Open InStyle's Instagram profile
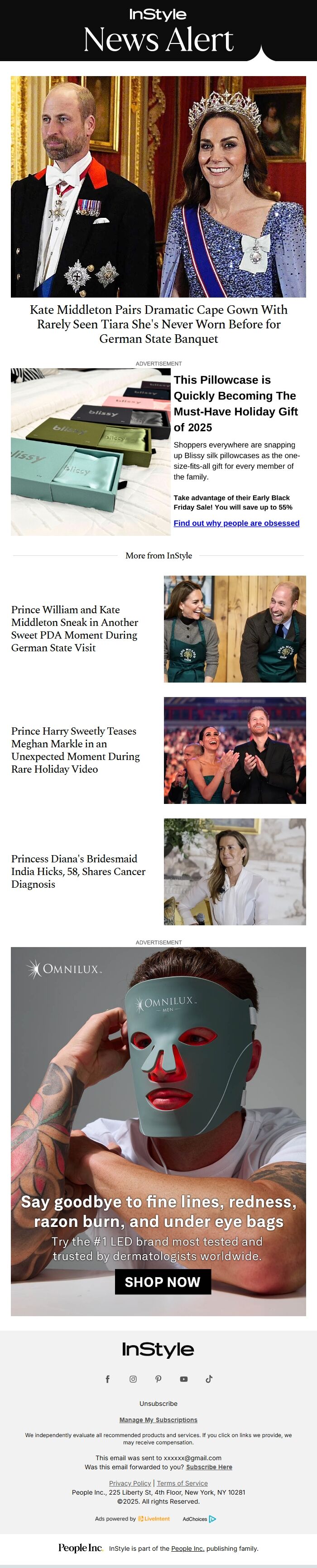The height and width of the screenshot is (1568, 317). pos(133,1379)
